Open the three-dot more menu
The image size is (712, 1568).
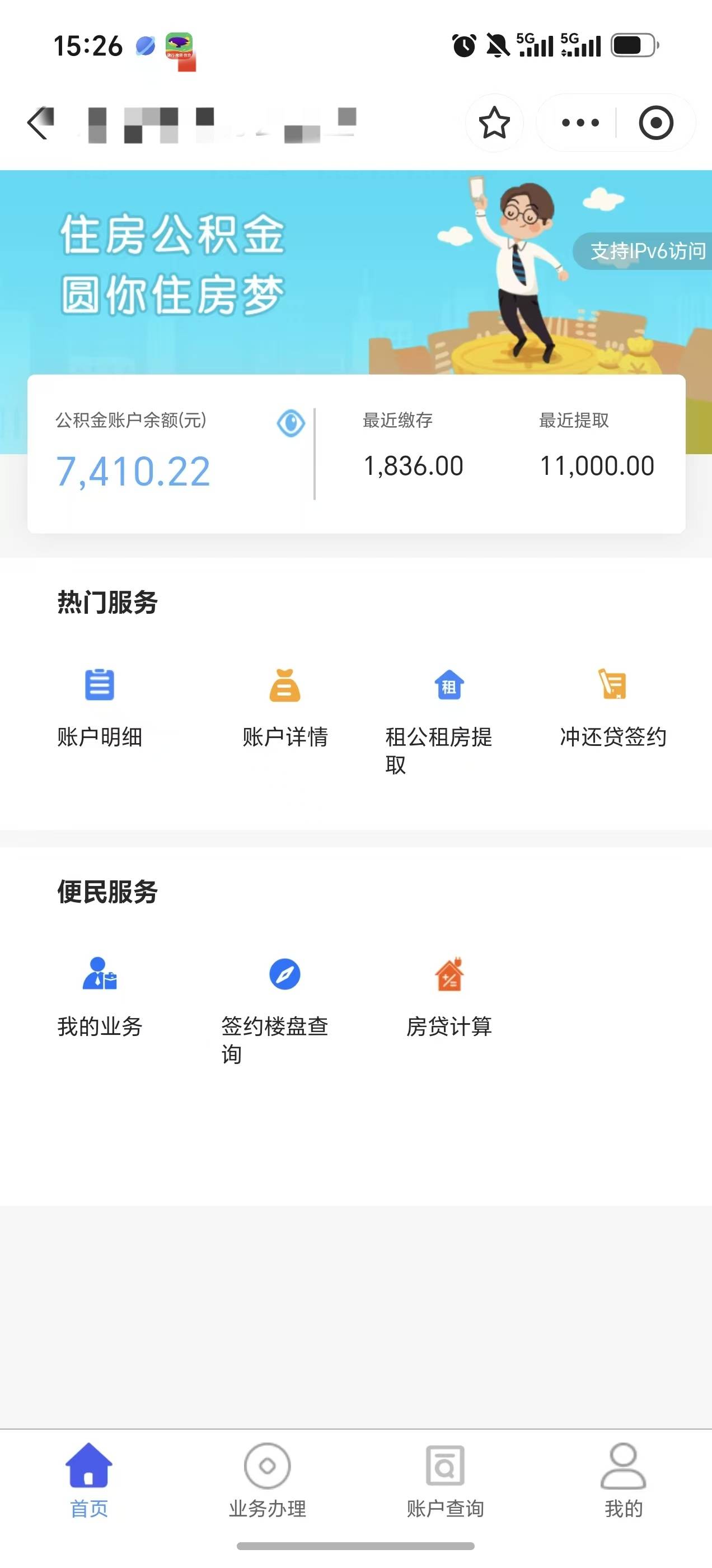pyautogui.click(x=580, y=123)
